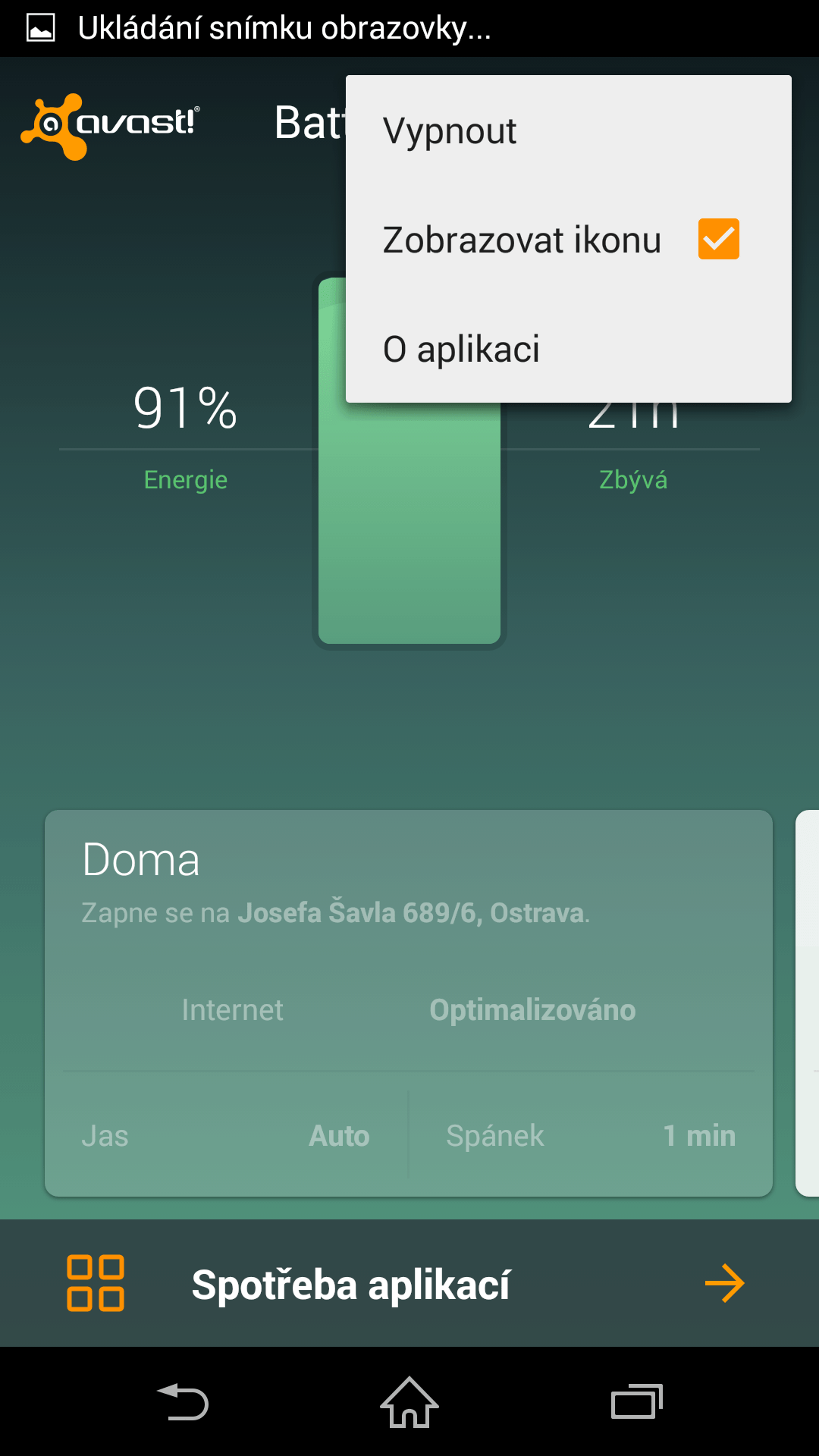Toggle the Zobrazovat ikonu checkbox
This screenshot has width=819, height=1456.
click(718, 239)
